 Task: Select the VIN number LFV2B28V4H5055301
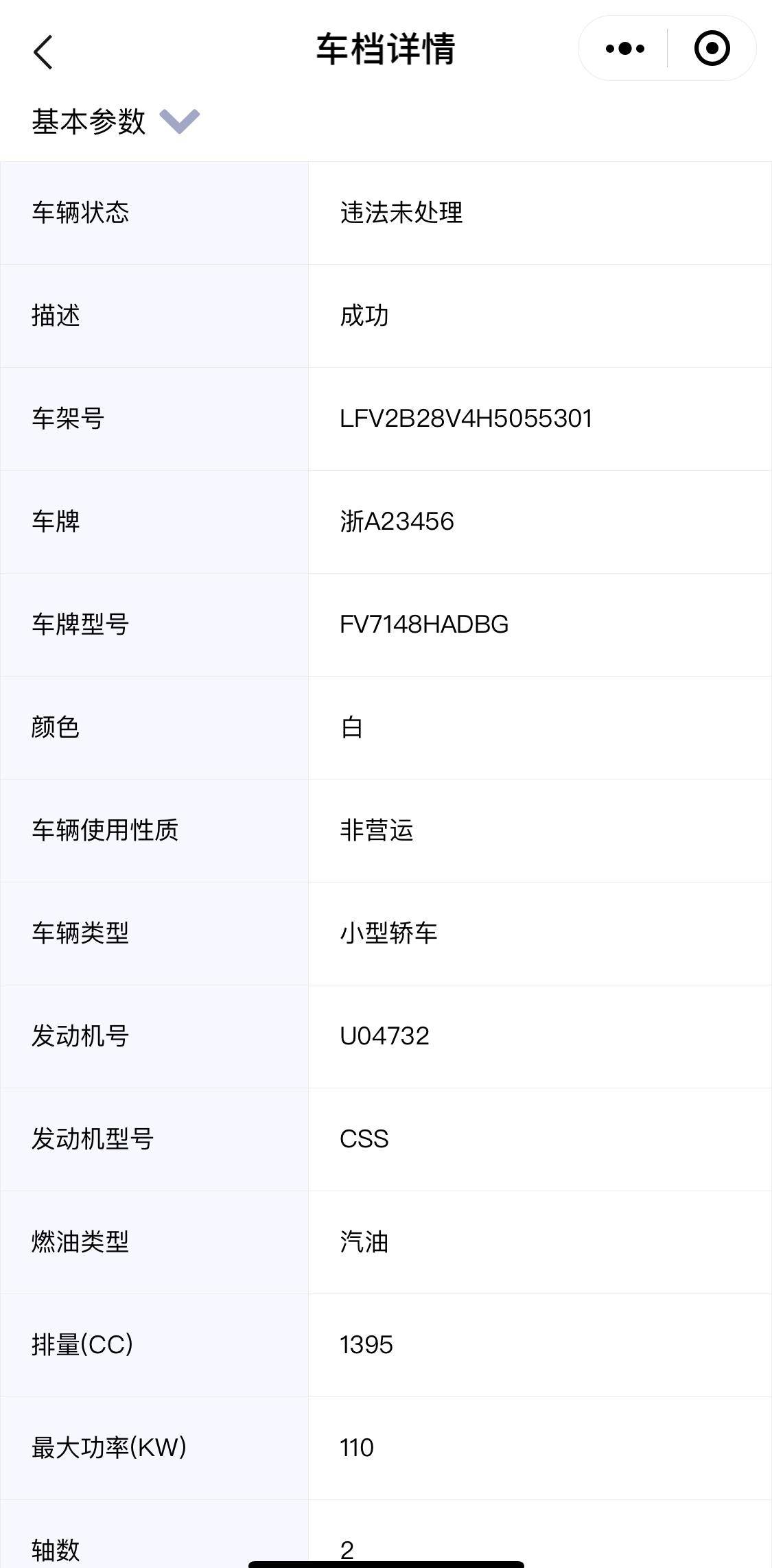467,419
